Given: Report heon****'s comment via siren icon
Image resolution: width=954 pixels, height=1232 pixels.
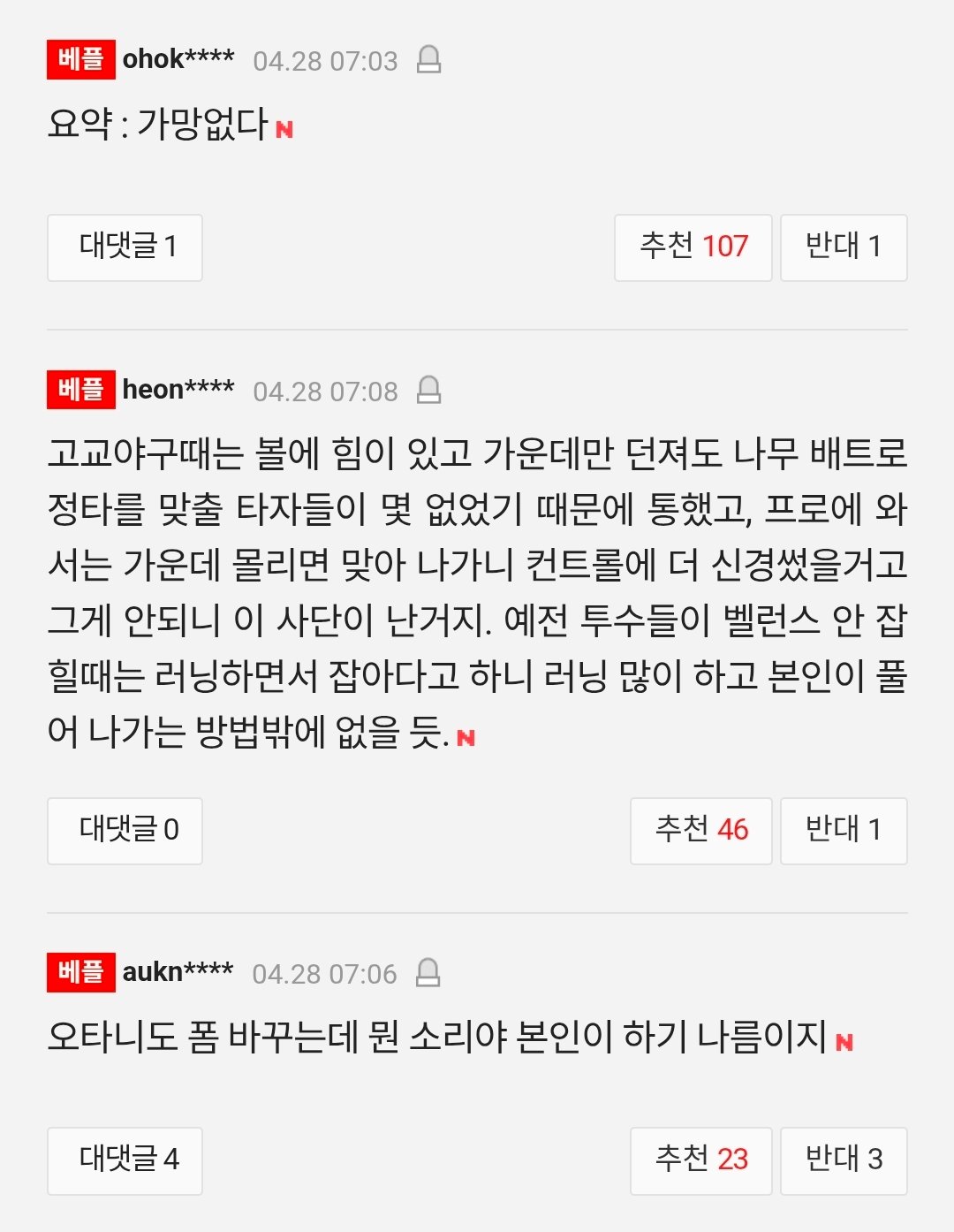Looking at the screenshot, I should (x=428, y=390).
